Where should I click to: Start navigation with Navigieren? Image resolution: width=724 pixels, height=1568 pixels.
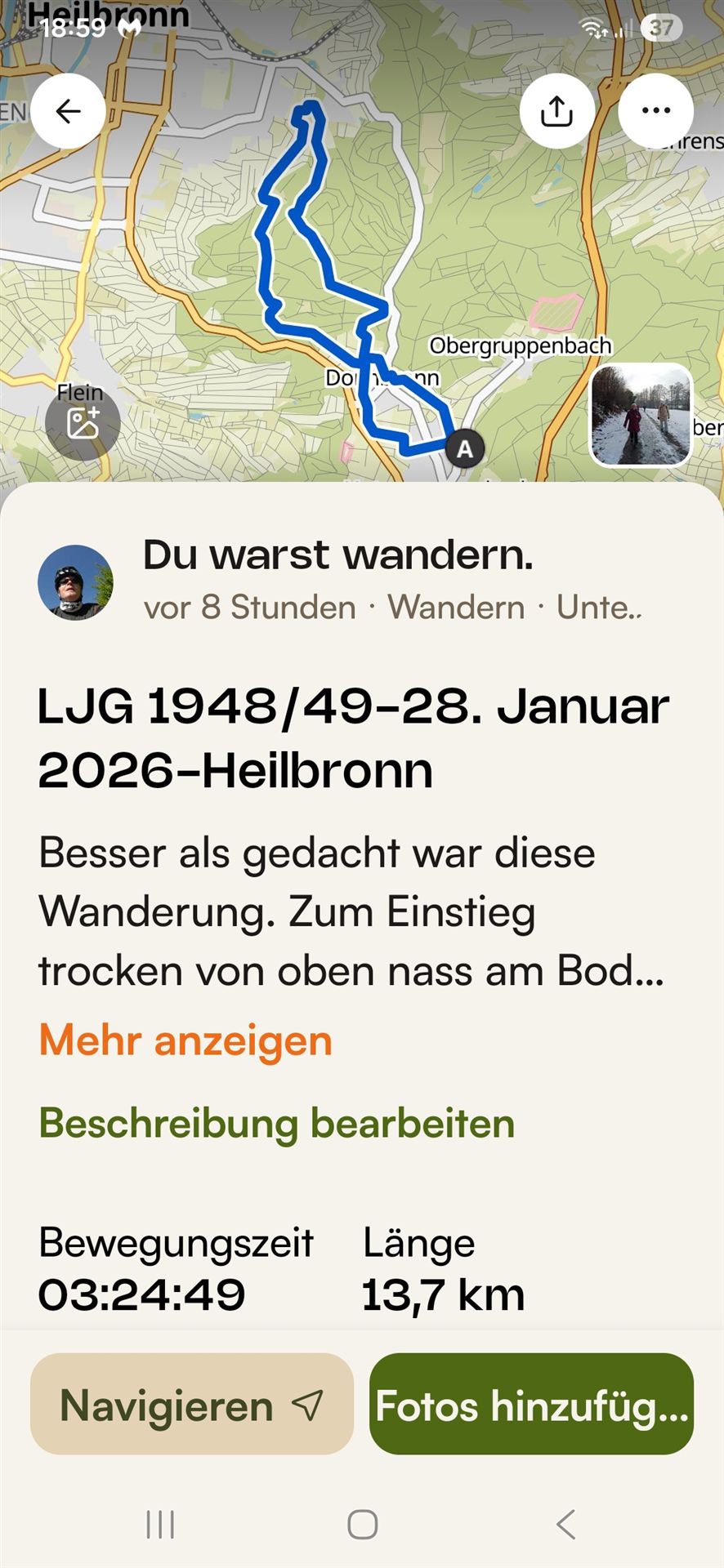point(192,1406)
